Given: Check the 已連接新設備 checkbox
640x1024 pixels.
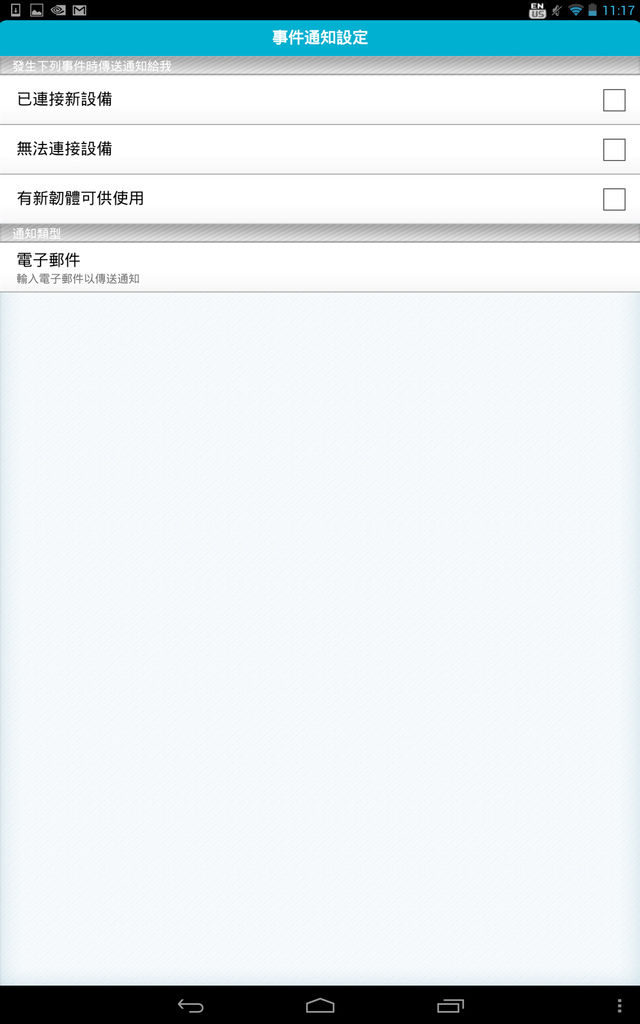Looking at the screenshot, I should (614, 100).
